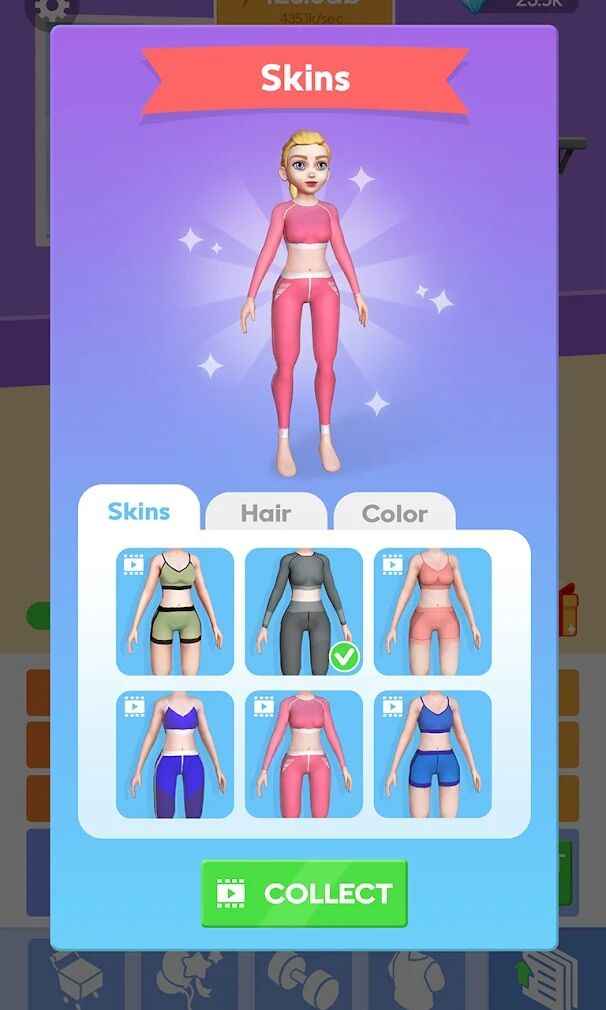This screenshot has height=1010, width=606.
Task: Select the pink long-sleeve outfit skin
Action: pyautogui.click(x=304, y=754)
